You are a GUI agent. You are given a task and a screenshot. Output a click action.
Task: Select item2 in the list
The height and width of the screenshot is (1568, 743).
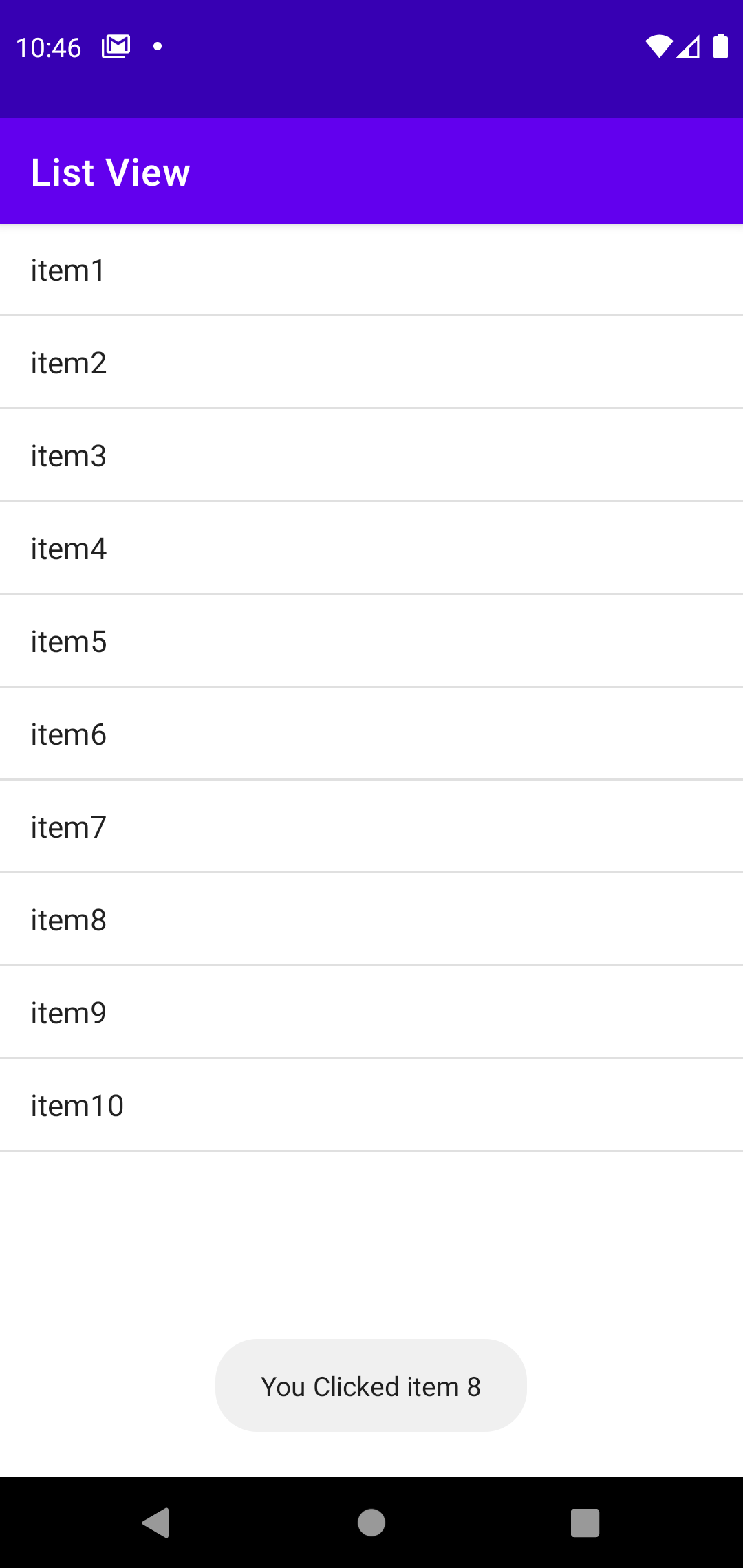(x=371, y=362)
